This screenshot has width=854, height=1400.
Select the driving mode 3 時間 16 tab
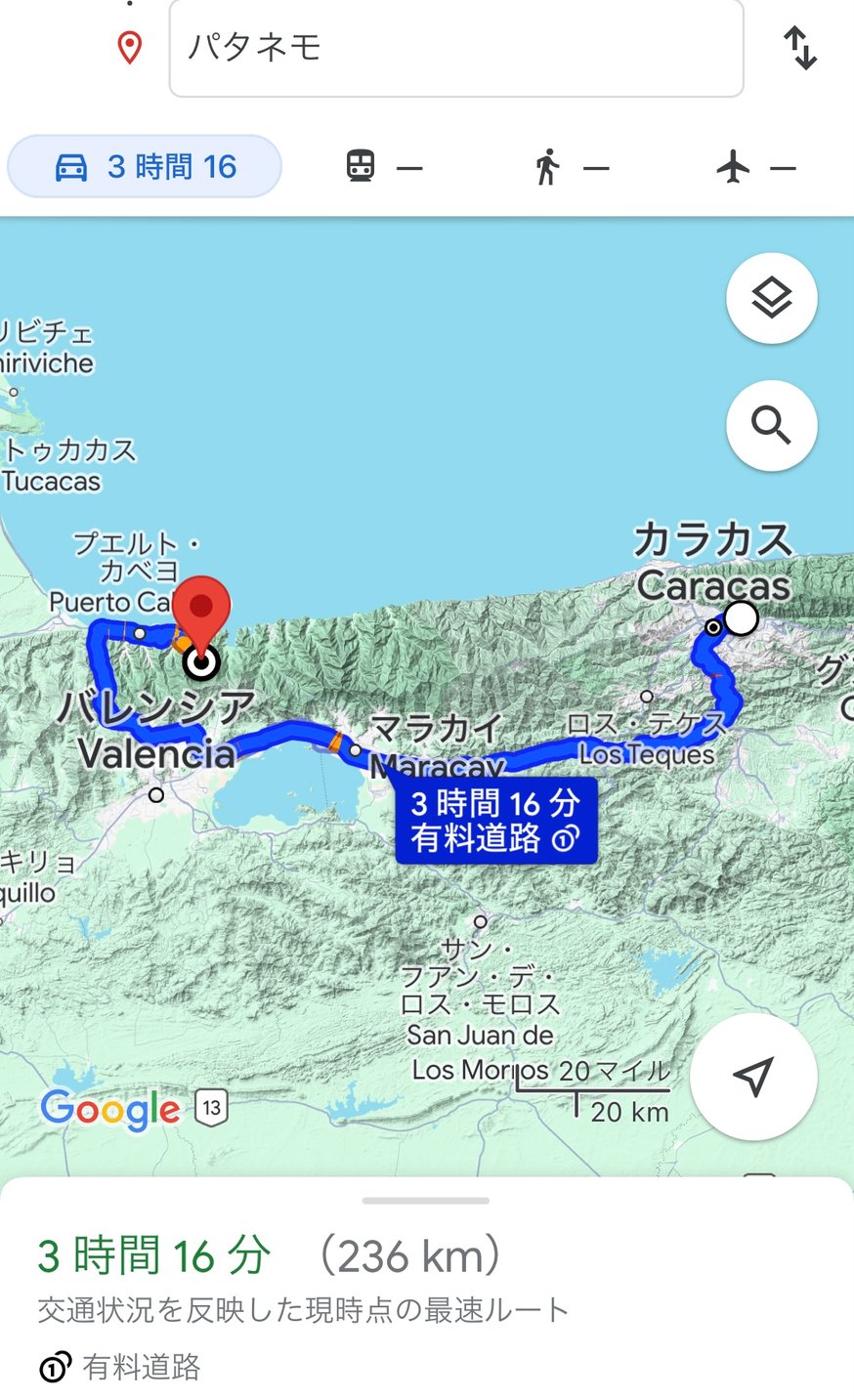(145, 167)
